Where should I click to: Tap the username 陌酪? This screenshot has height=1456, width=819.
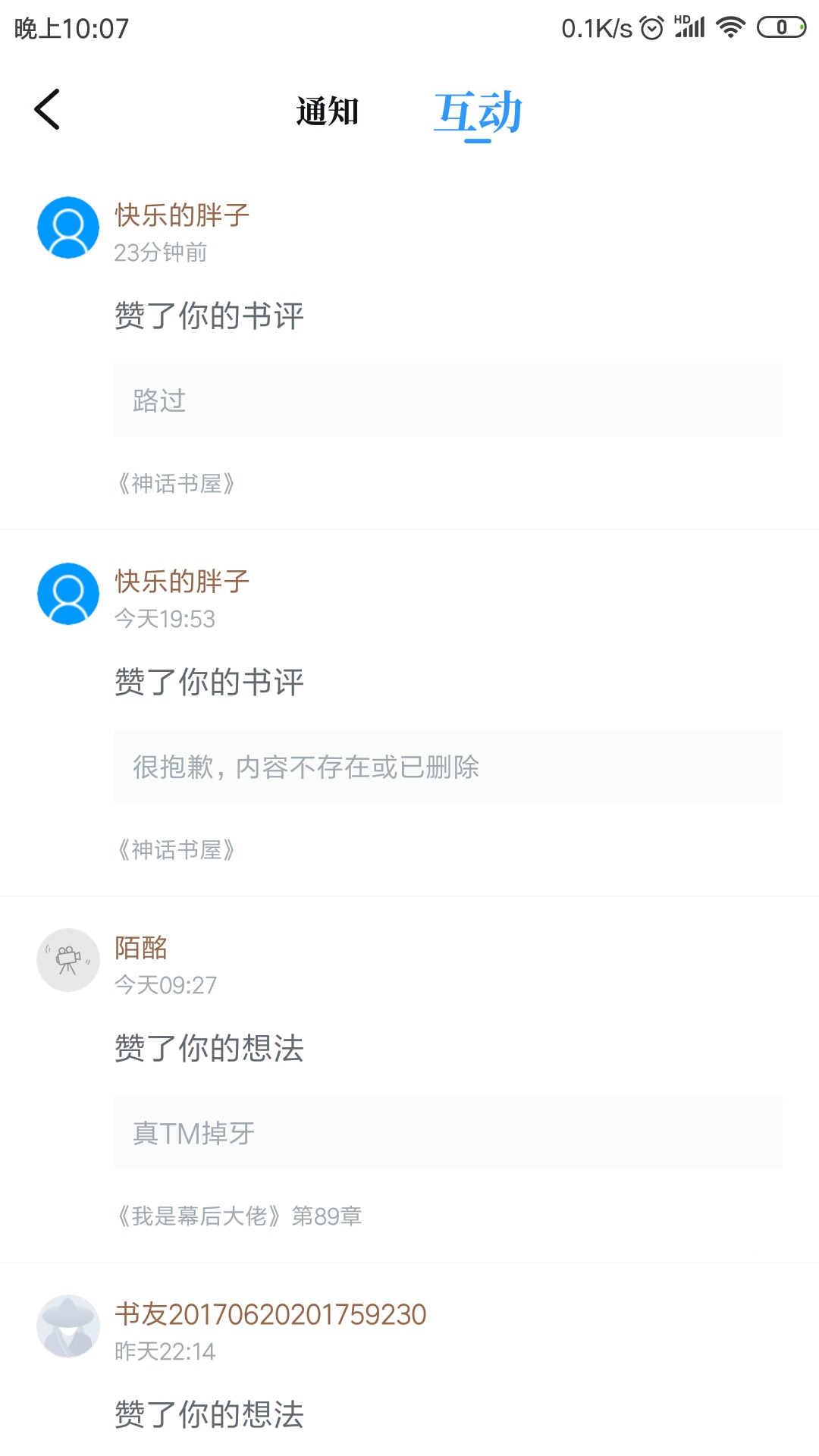tap(141, 948)
